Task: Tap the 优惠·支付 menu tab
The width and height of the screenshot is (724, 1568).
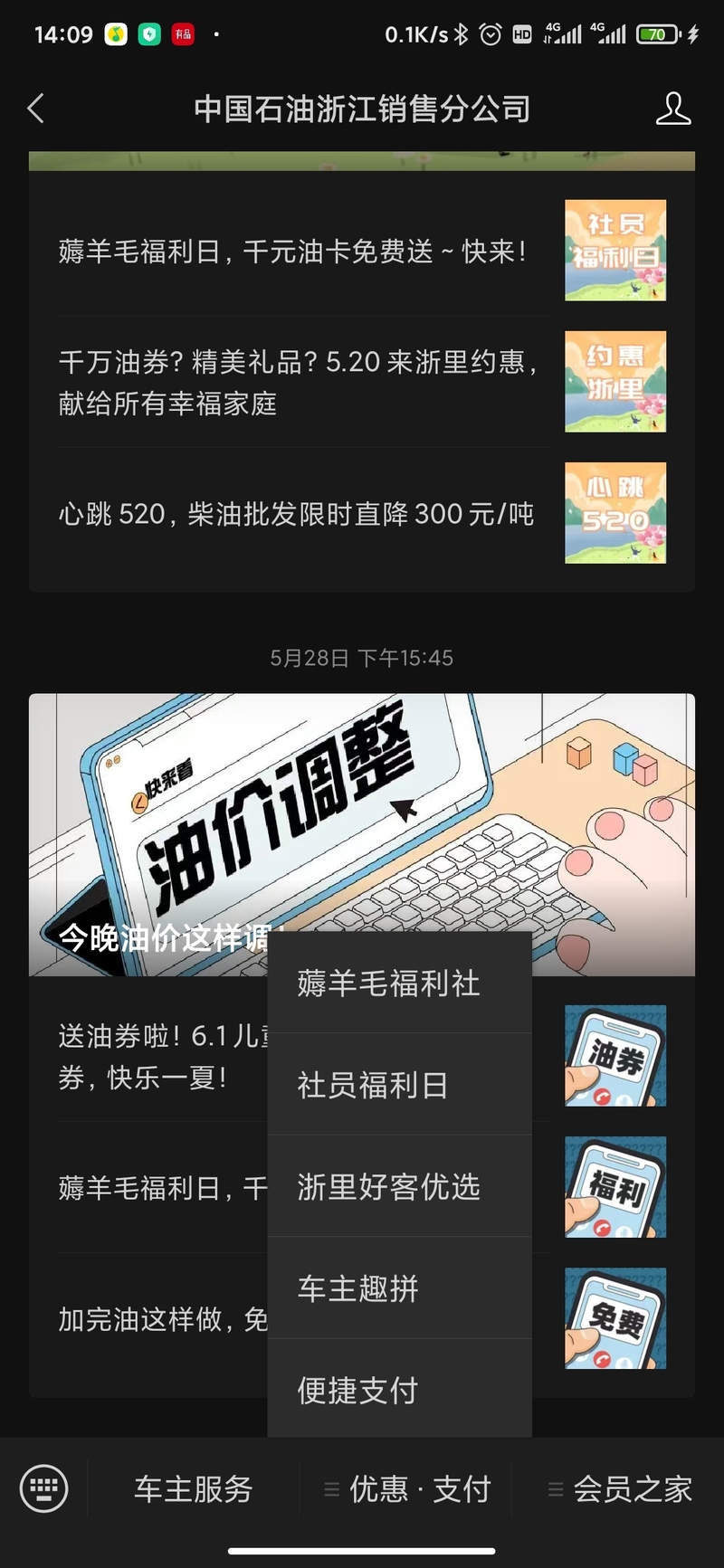Action: (407, 1489)
